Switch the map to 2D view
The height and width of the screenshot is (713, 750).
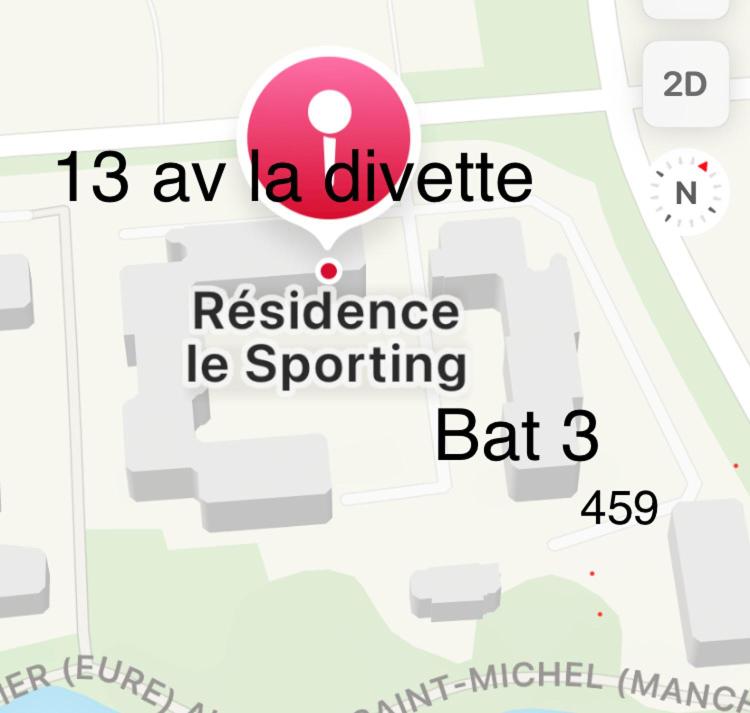coord(685,85)
